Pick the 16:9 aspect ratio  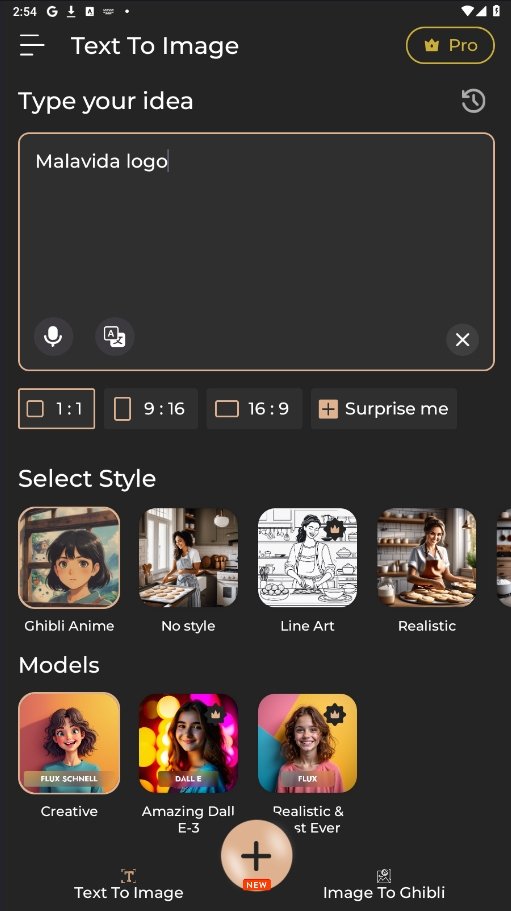[254, 408]
